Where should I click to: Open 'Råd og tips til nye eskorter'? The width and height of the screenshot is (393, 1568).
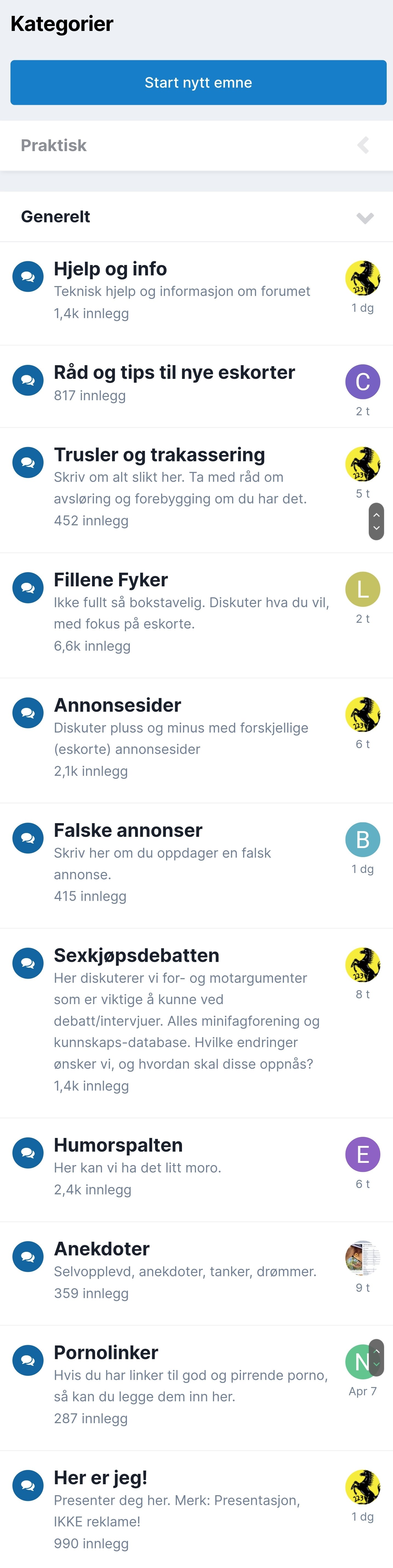[174, 373]
